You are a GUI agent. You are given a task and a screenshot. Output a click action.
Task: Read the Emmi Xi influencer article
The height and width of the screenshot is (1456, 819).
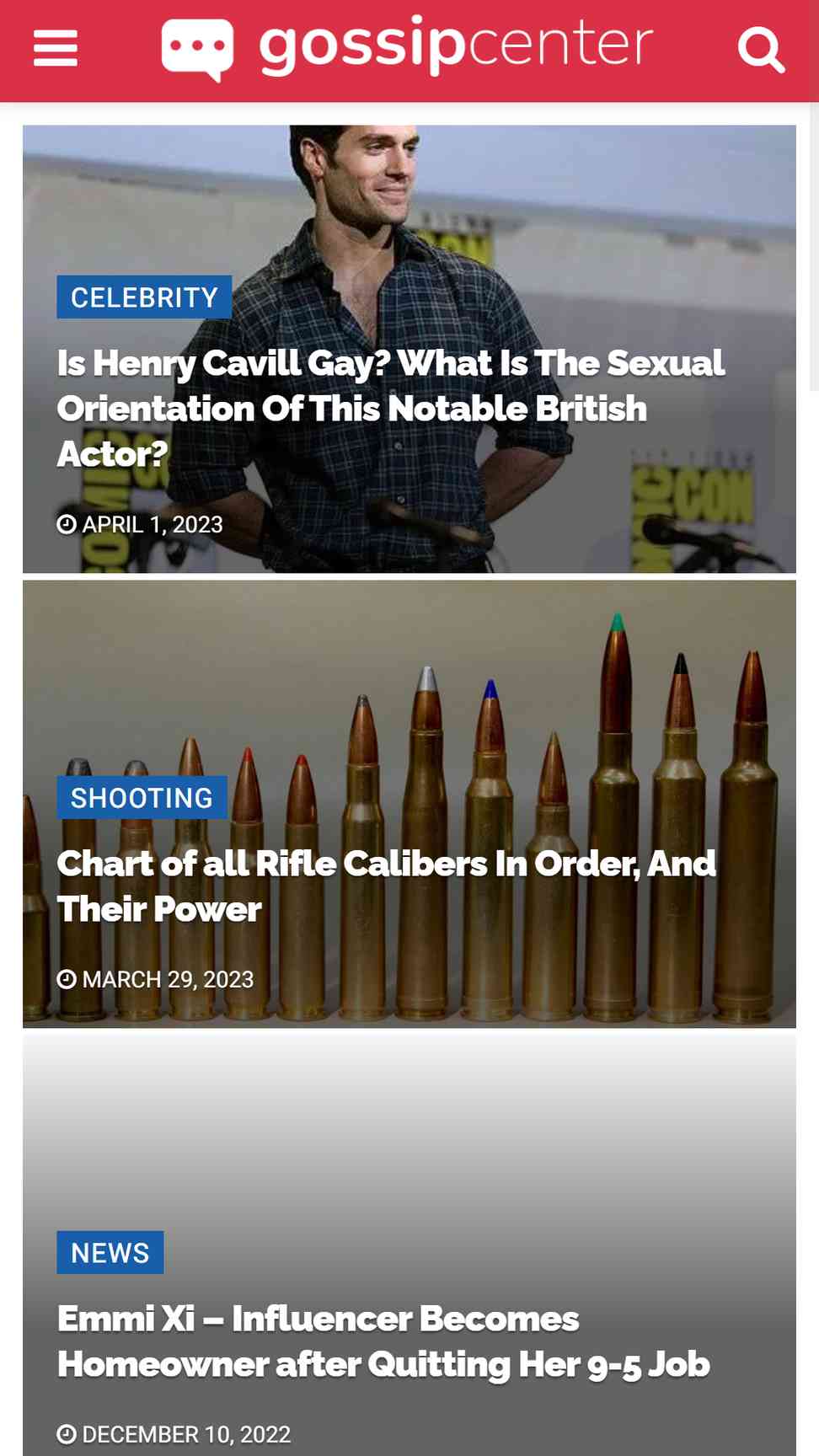[383, 1341]
